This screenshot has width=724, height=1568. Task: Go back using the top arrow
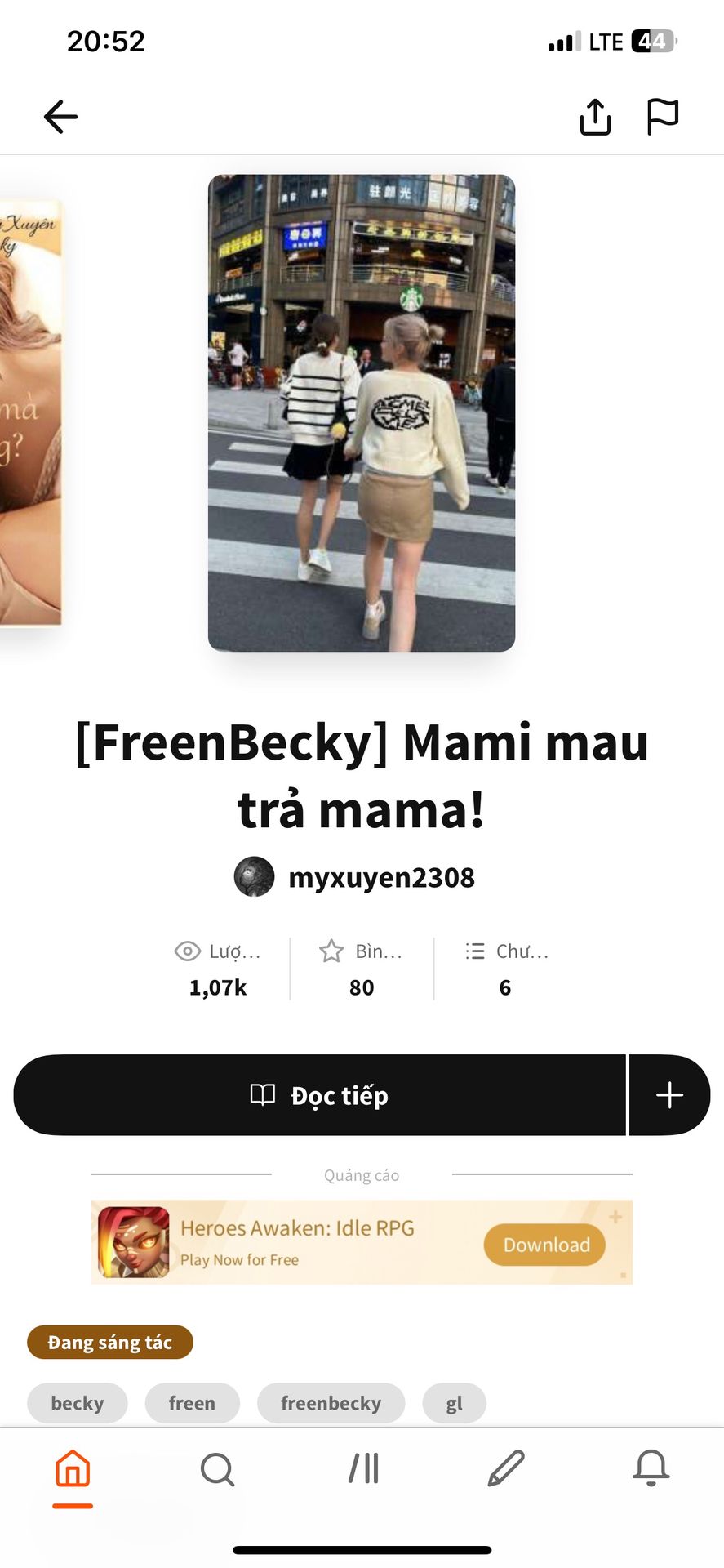60,117
